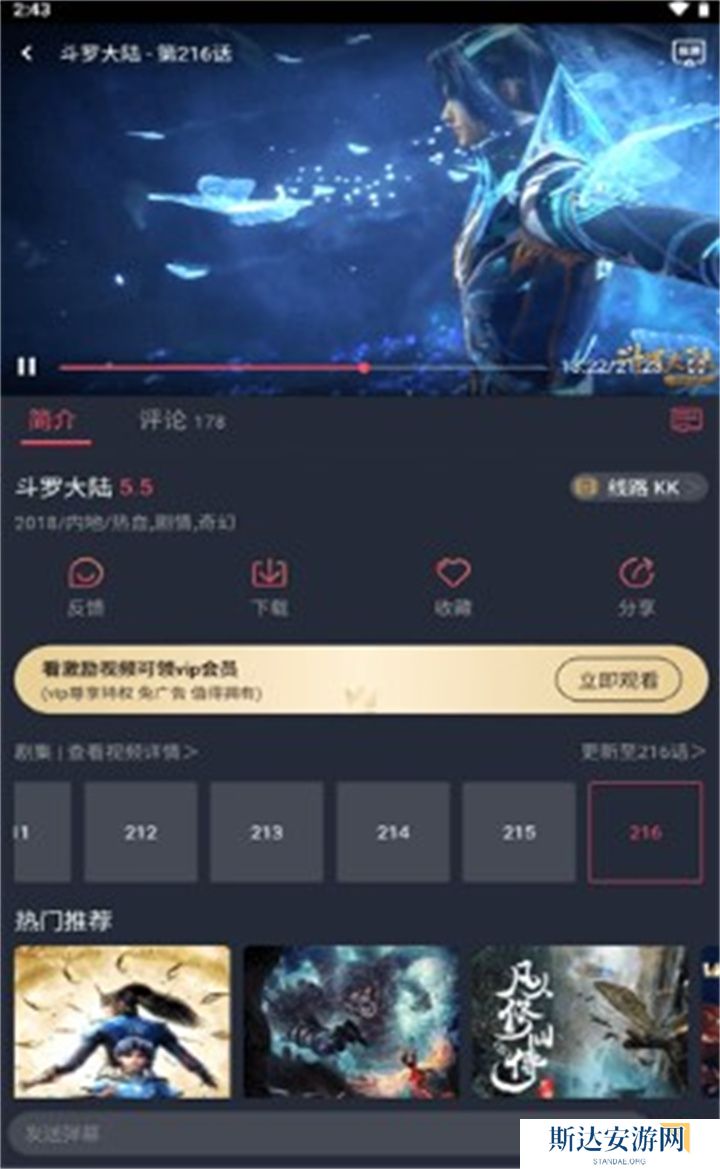Select episode 214
Image resolution: width=720 pixels, height=1169 pixels.
pos(392,832)
